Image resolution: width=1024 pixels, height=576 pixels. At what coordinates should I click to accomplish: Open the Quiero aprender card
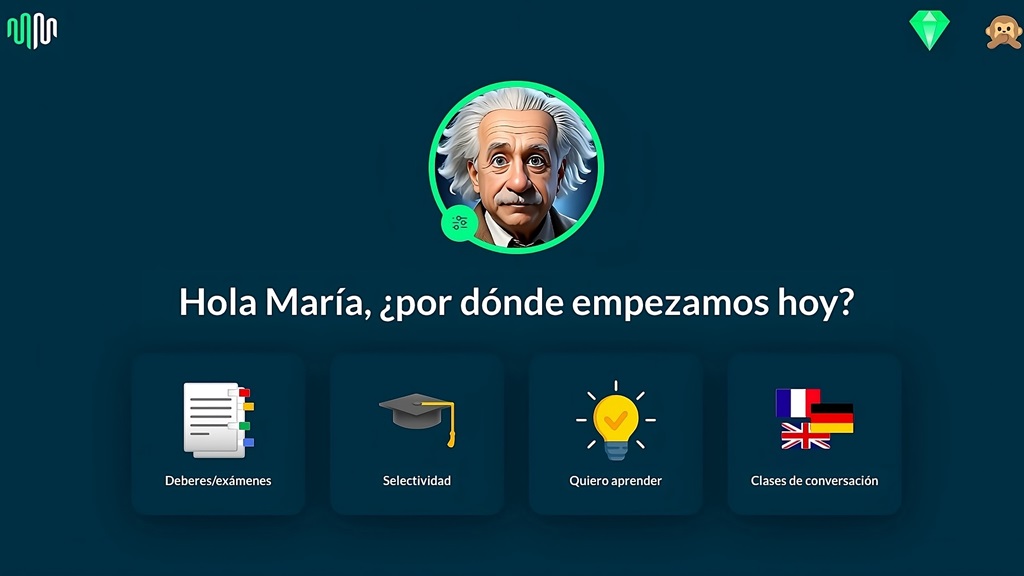pyautogui.click(x=615, y=434)
